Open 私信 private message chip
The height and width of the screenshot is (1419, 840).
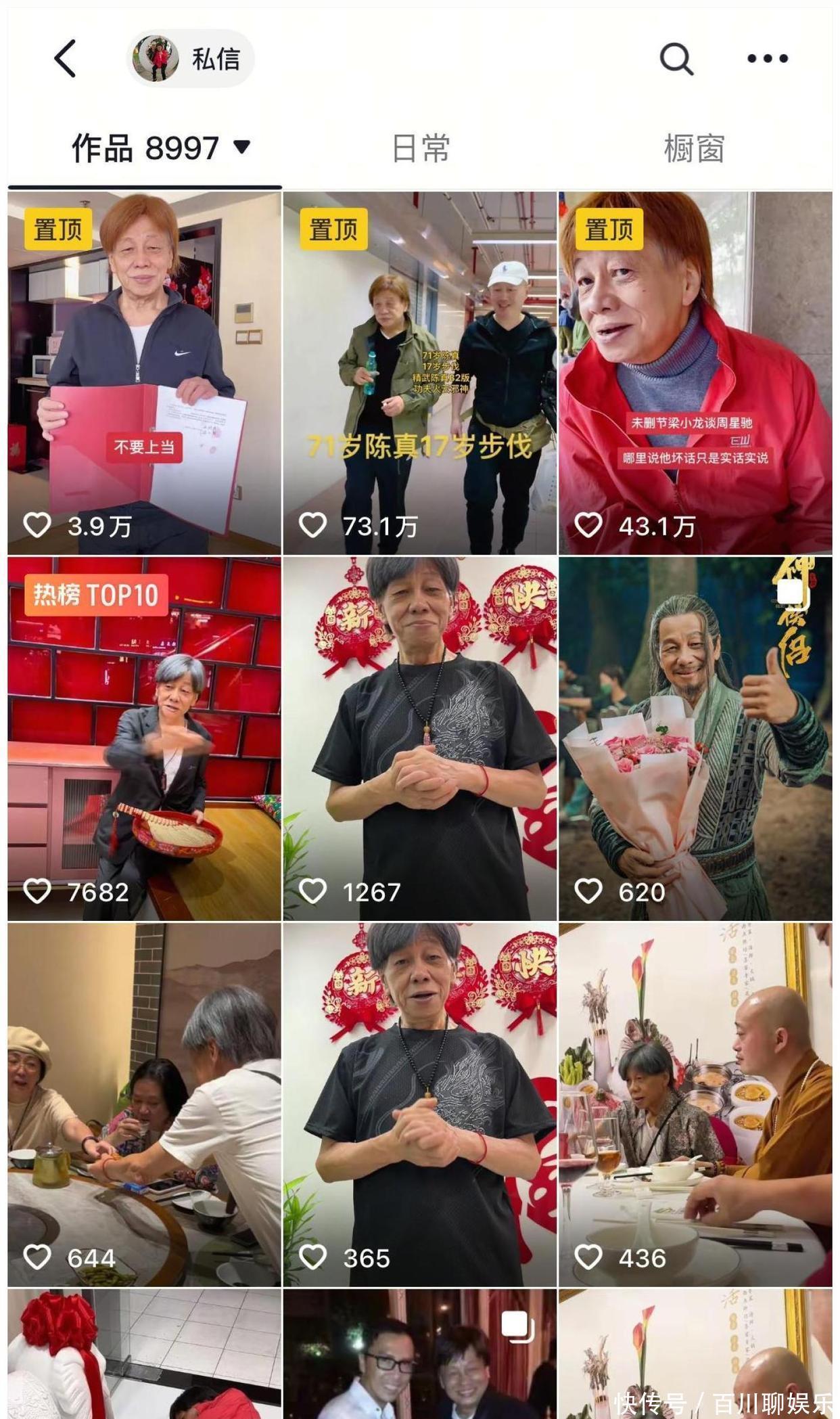(191, 59)
